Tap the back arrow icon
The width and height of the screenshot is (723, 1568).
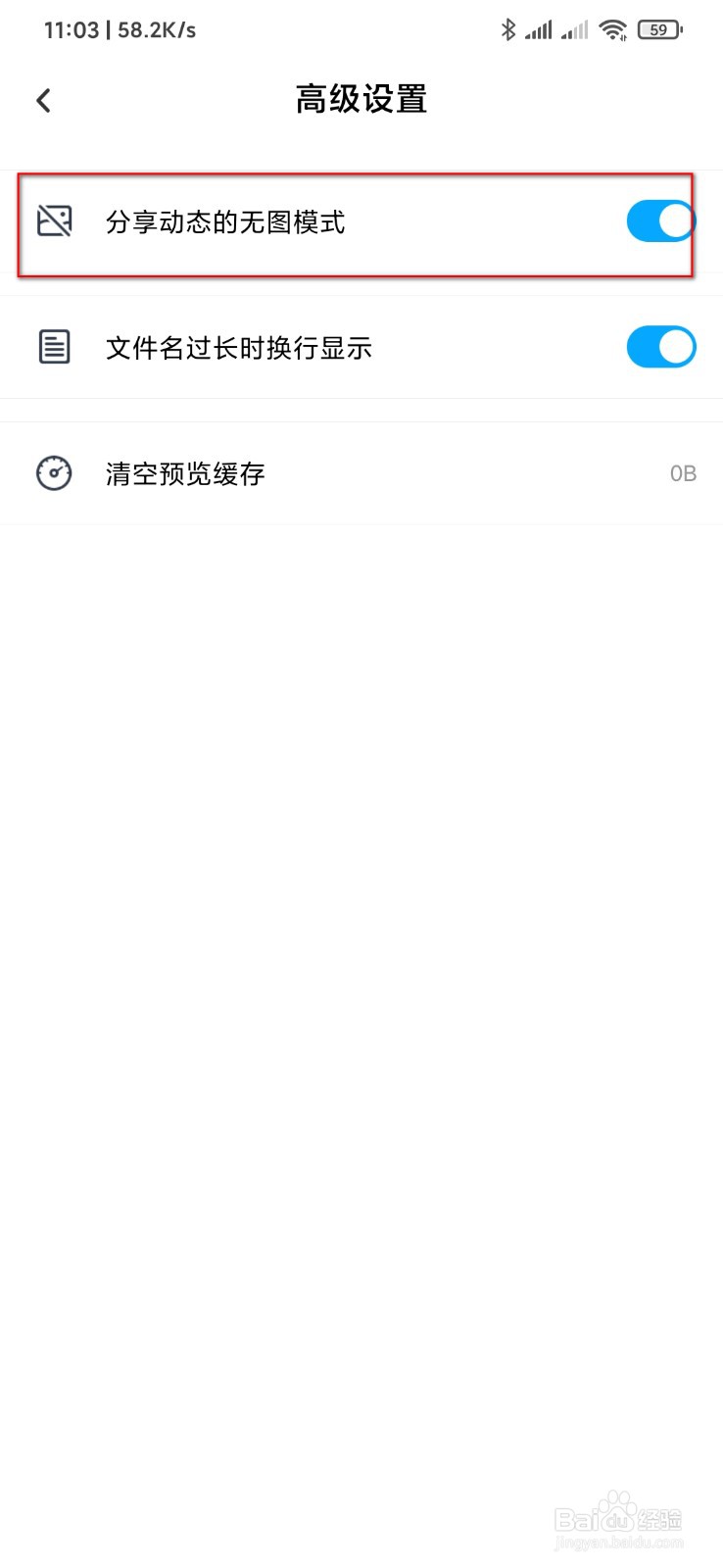(x=43, y=100)
